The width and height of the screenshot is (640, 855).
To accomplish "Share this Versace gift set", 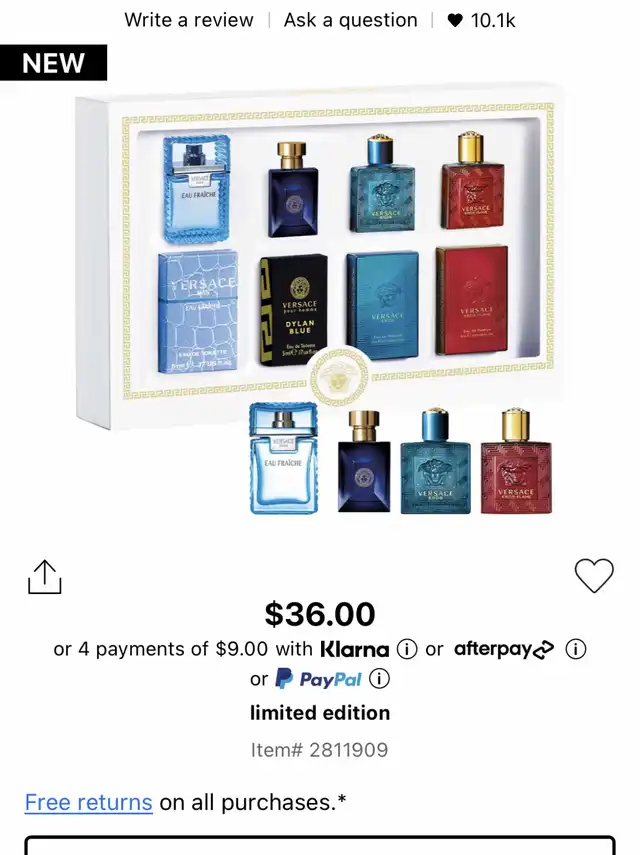I will click(x=45, y=576).
